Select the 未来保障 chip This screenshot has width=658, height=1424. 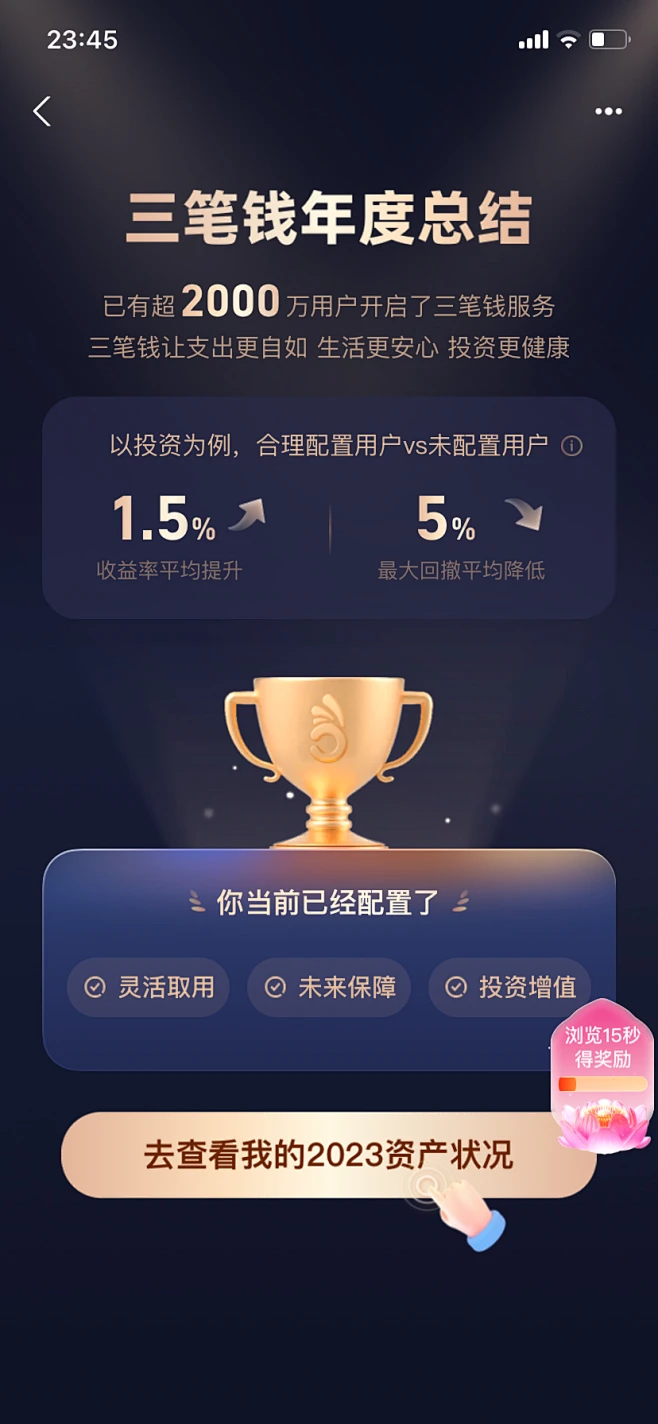[x=329, y=987]
